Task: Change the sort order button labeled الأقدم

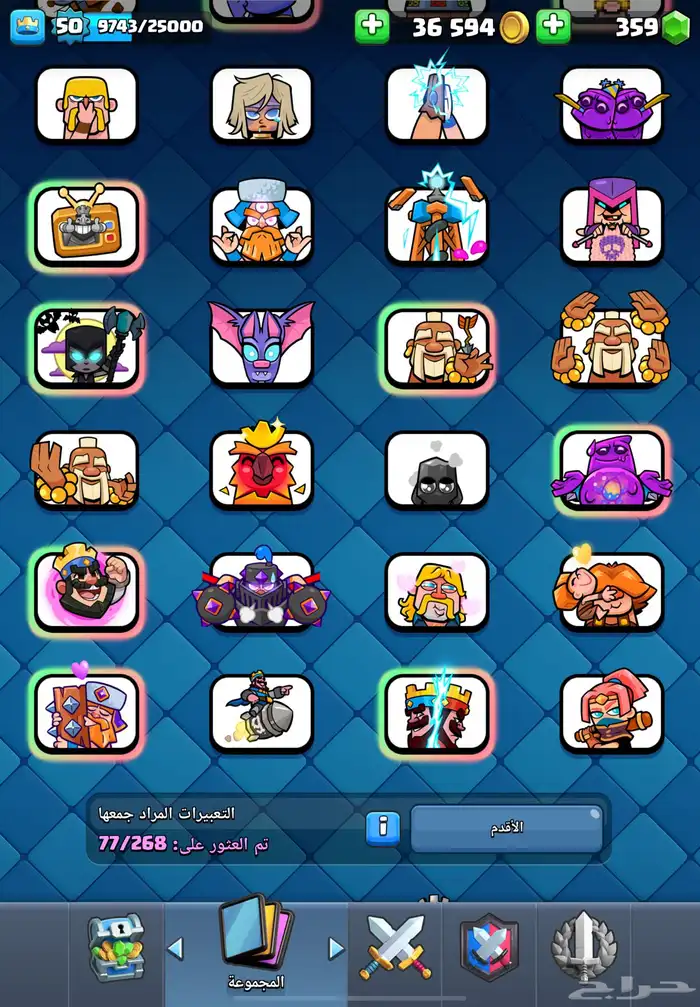Action: pos(507,828)
